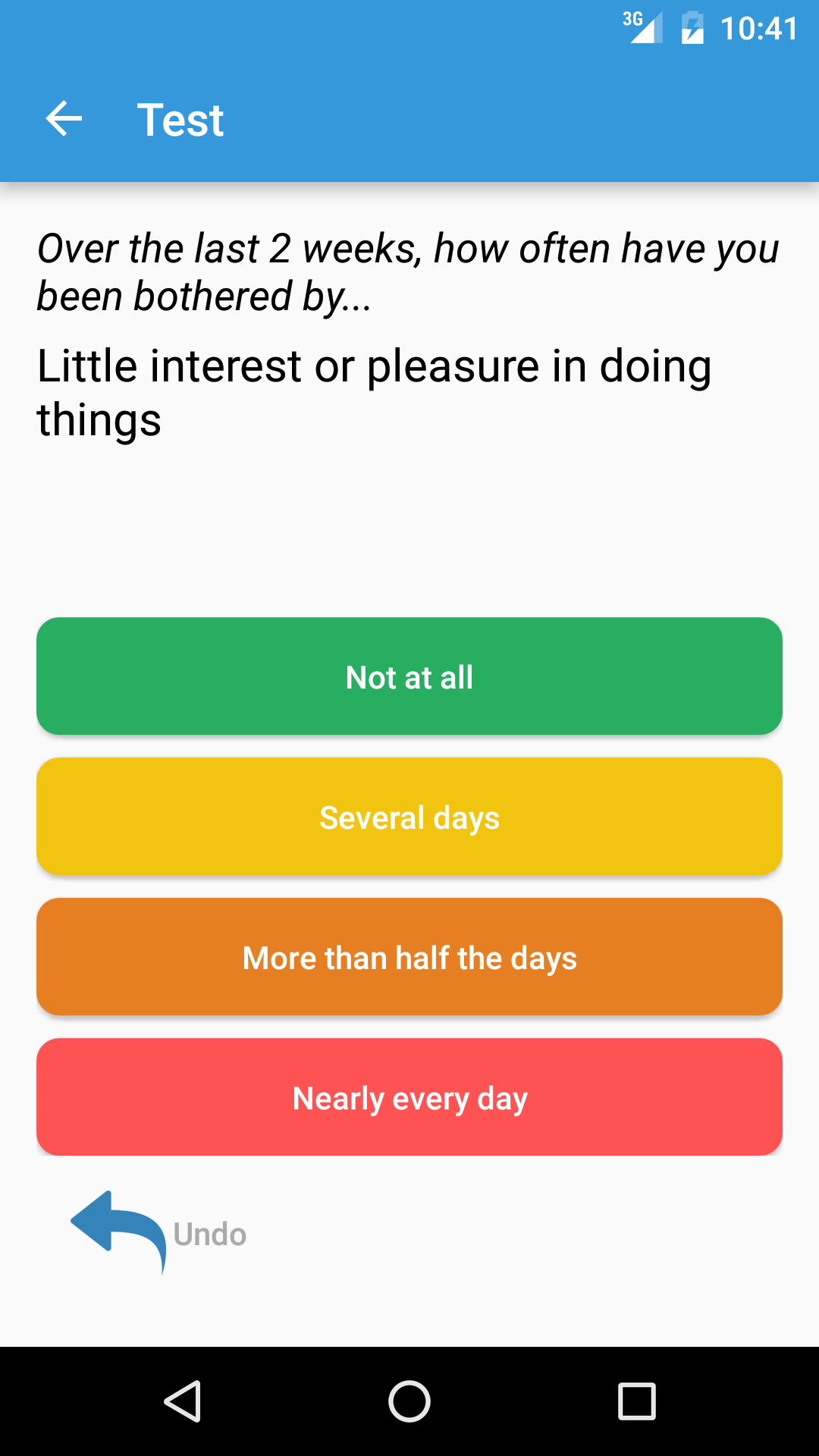Image resolution: width=819 pixels, height=1456 pixels.
Task: Choose Several days as the answer
Action: (x=409, y=817)
